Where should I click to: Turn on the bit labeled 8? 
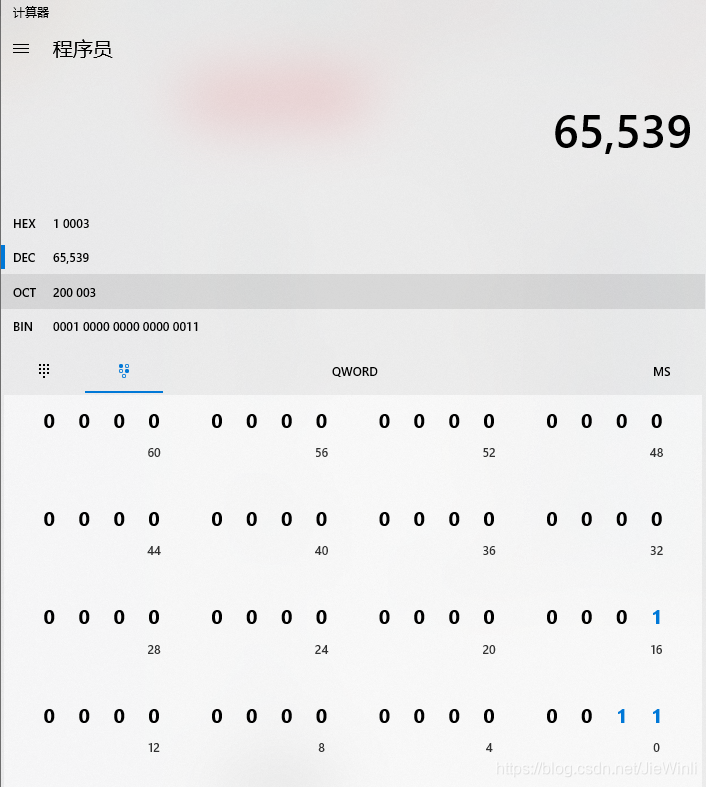(x=321, y=716)
